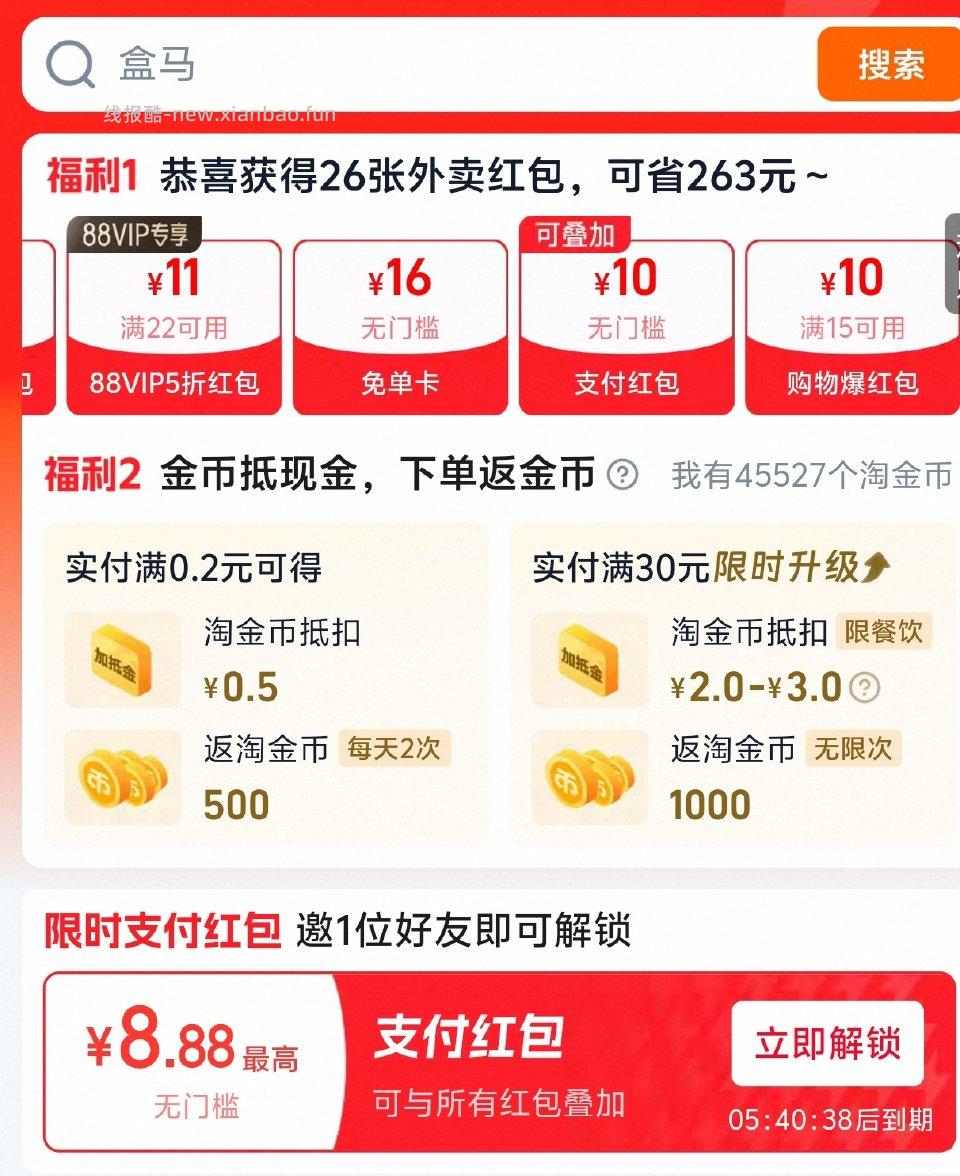This screenshot has width=960, height=1176.
Task: Click the coin stack icon next to 500
Action: pyautogui.click(x=121, y=775)
